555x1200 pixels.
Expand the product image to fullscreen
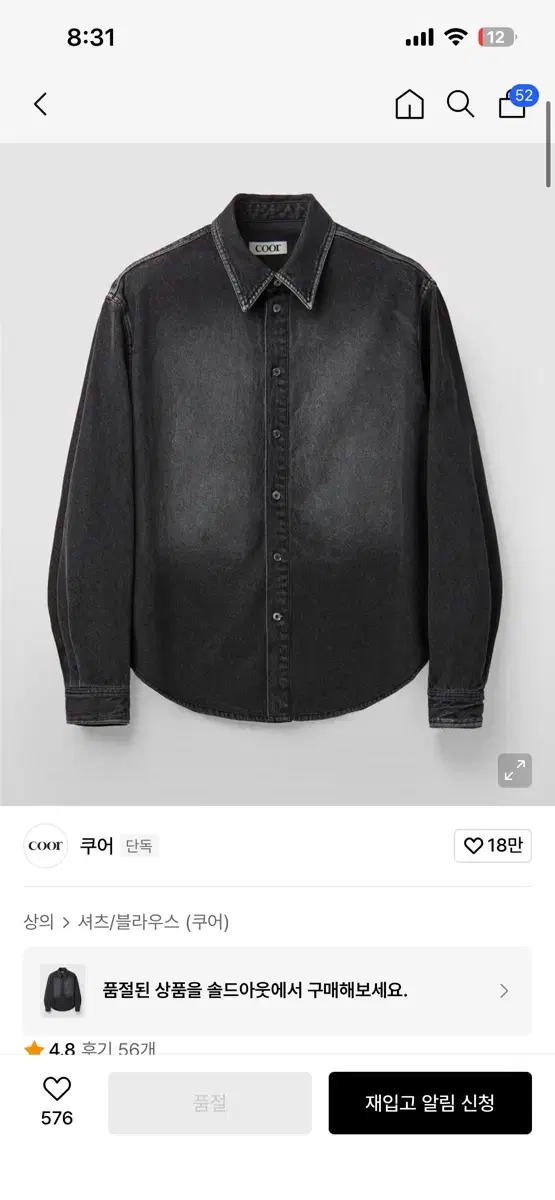pos(515,770)
